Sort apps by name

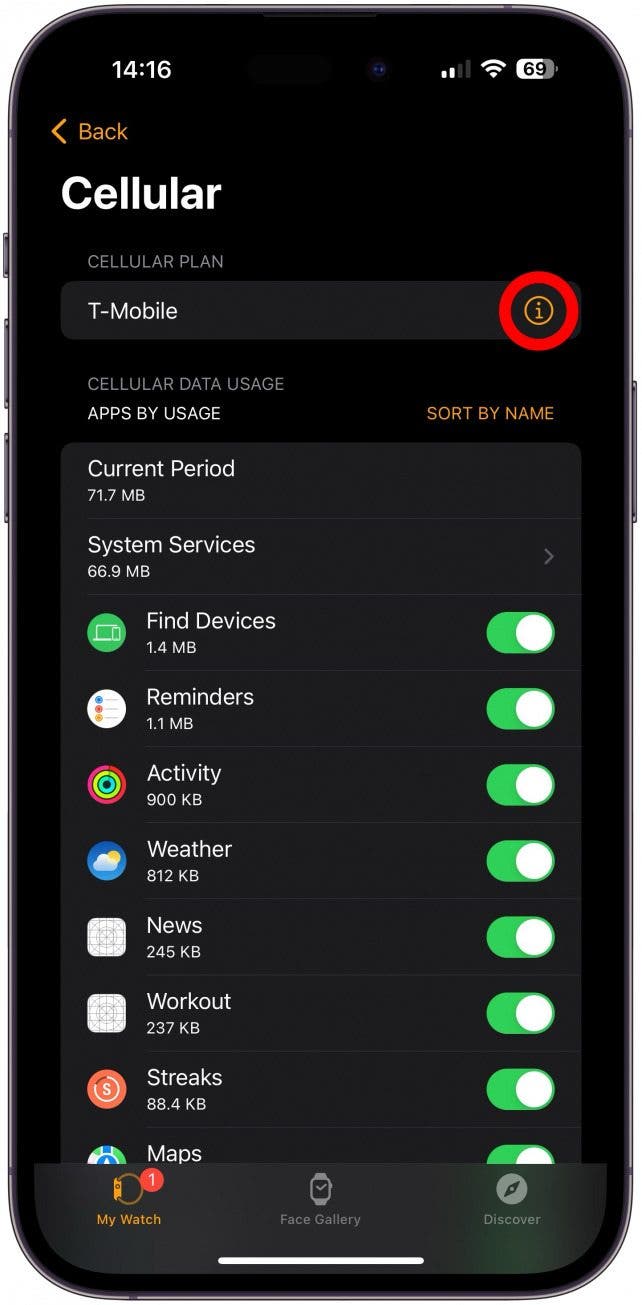point(490,413)
